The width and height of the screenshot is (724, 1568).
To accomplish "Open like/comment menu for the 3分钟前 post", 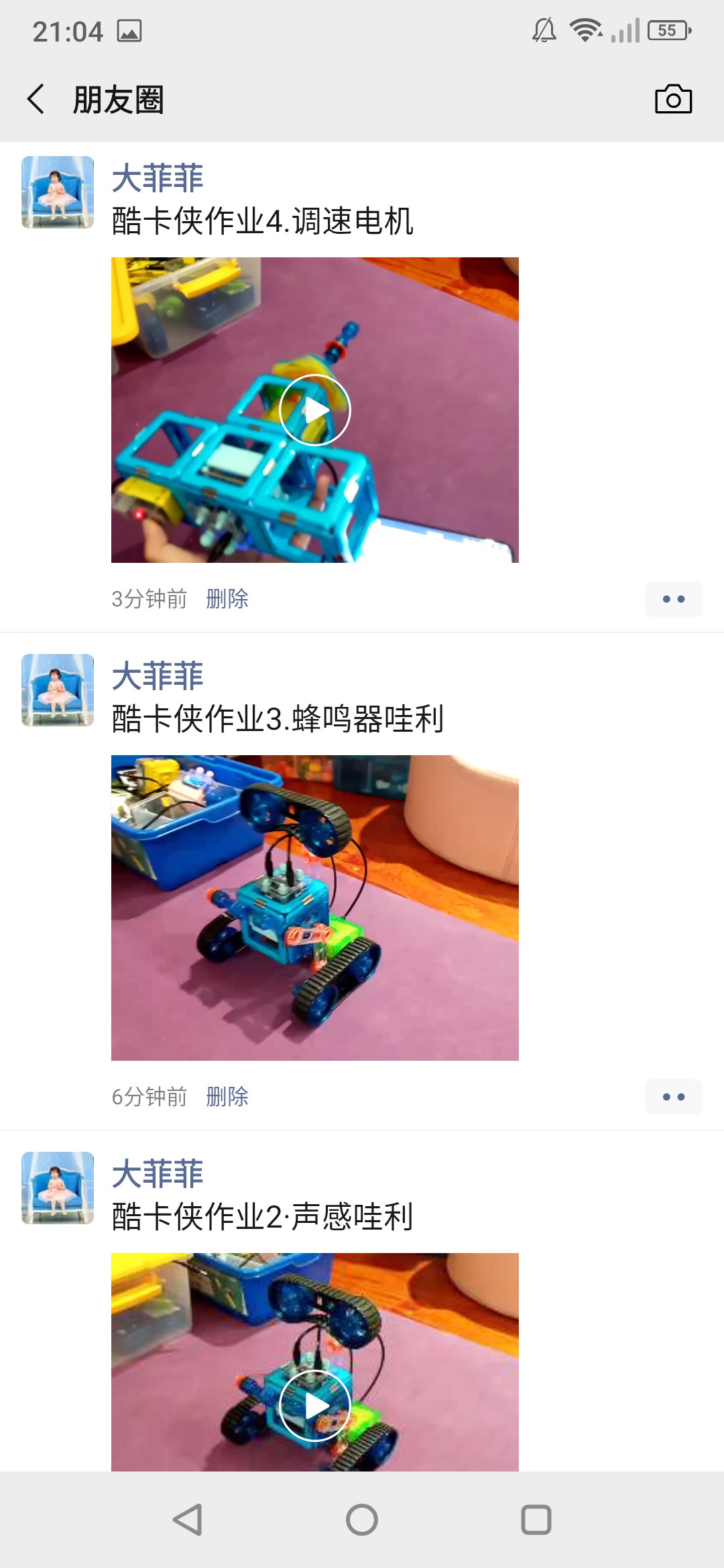I will coord(673,599).
